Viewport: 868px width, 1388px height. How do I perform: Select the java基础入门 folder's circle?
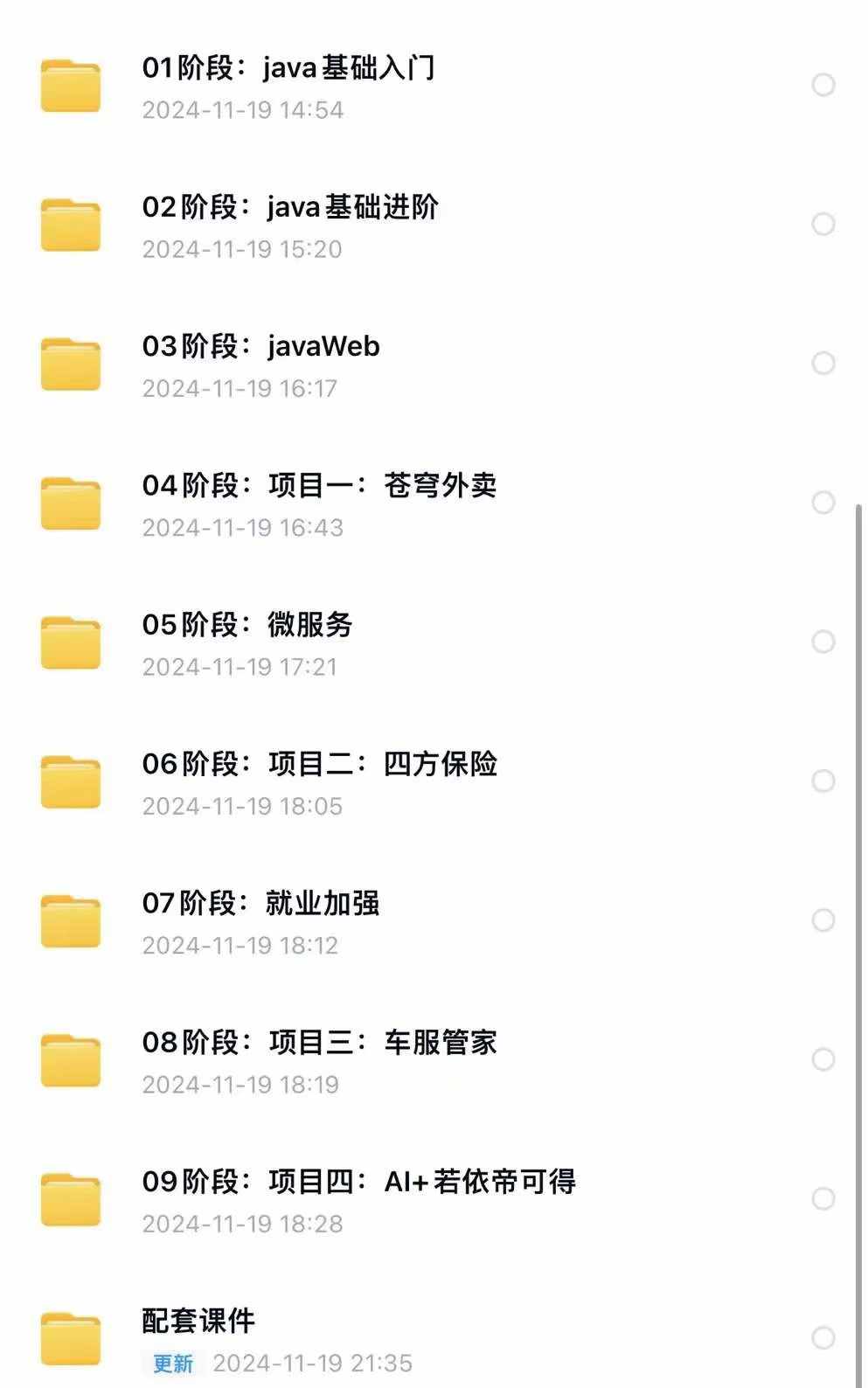(823, 85)
